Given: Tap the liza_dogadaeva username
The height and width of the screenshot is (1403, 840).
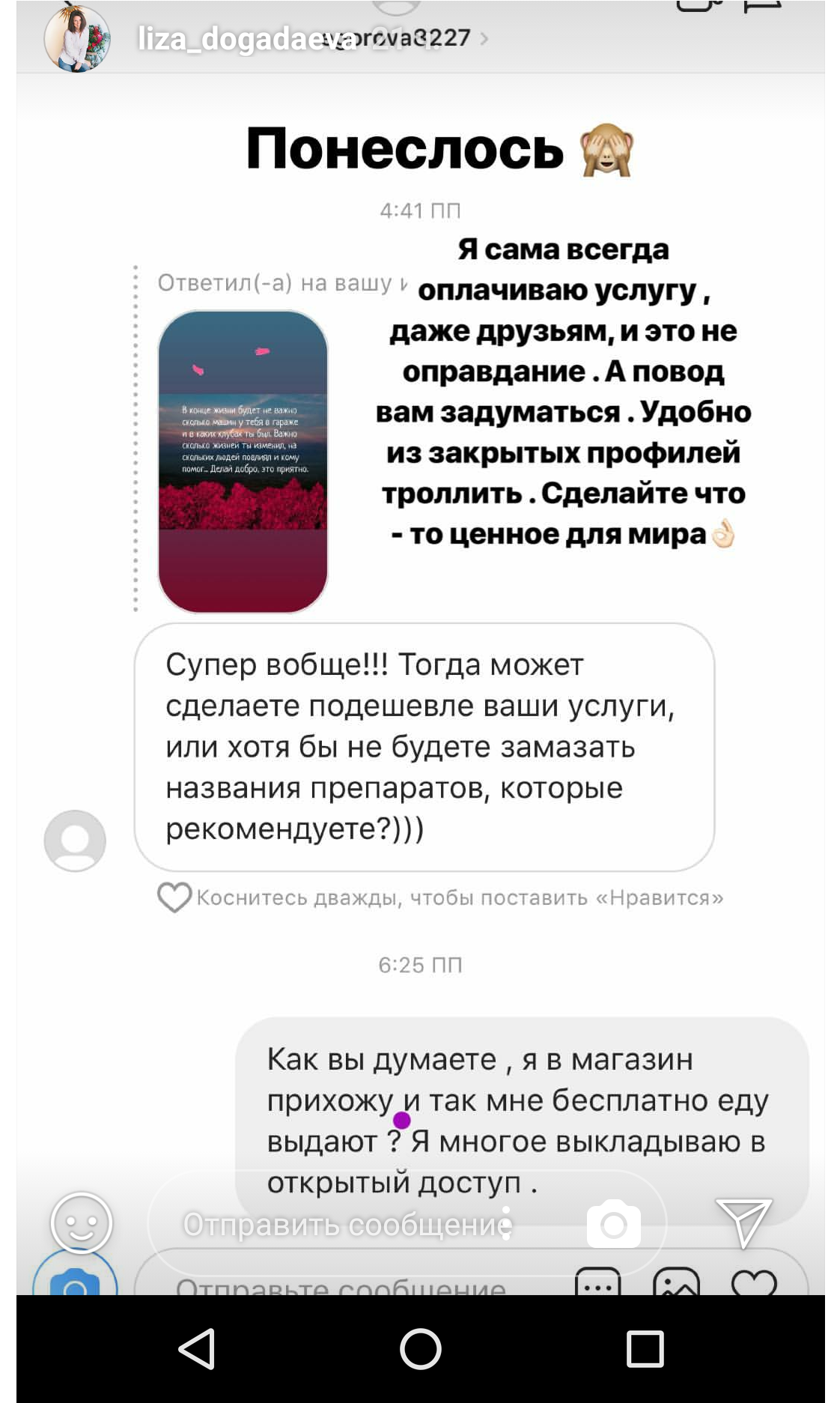Looking at the screenshot, I should pyautogui.click(x=247, y=39).
